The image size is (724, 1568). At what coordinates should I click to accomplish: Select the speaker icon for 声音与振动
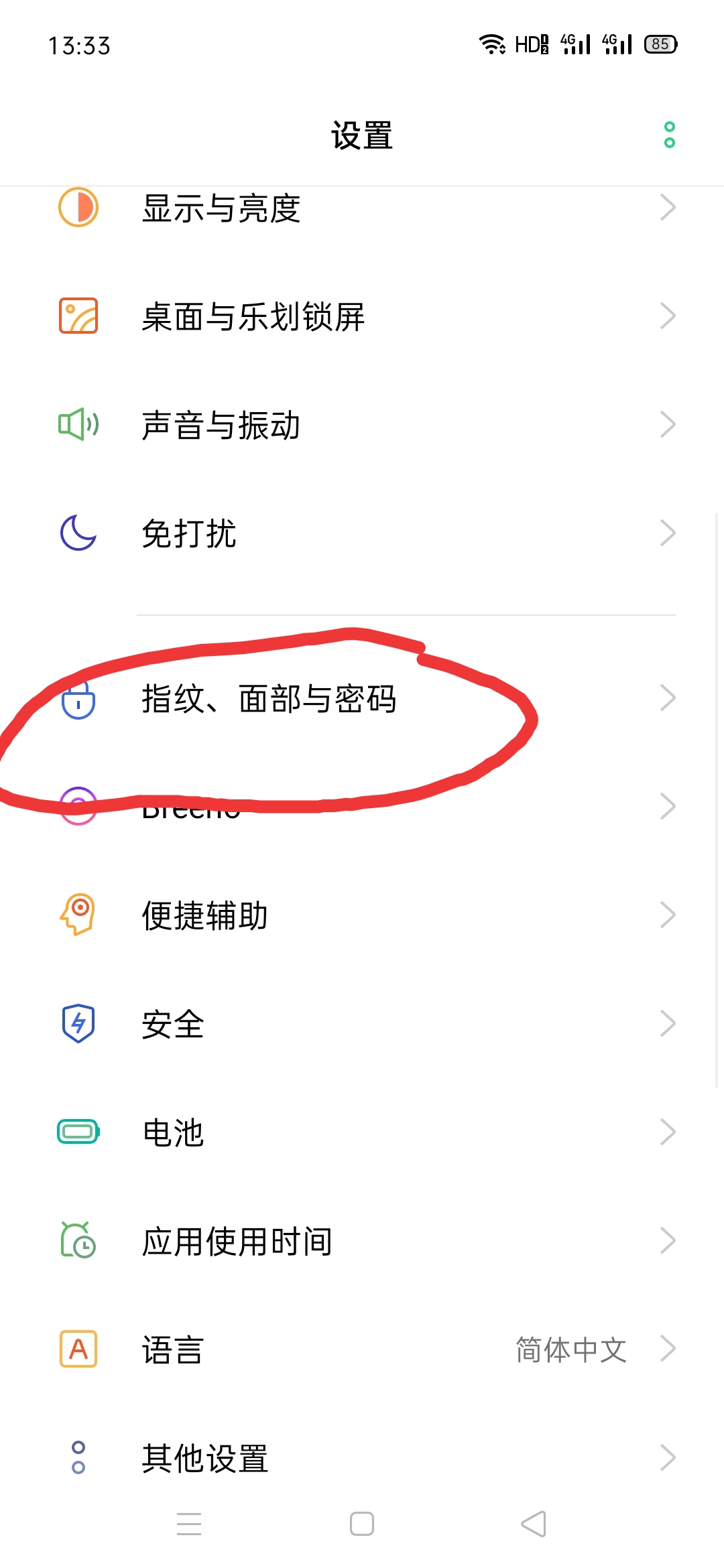pos(78,424)
